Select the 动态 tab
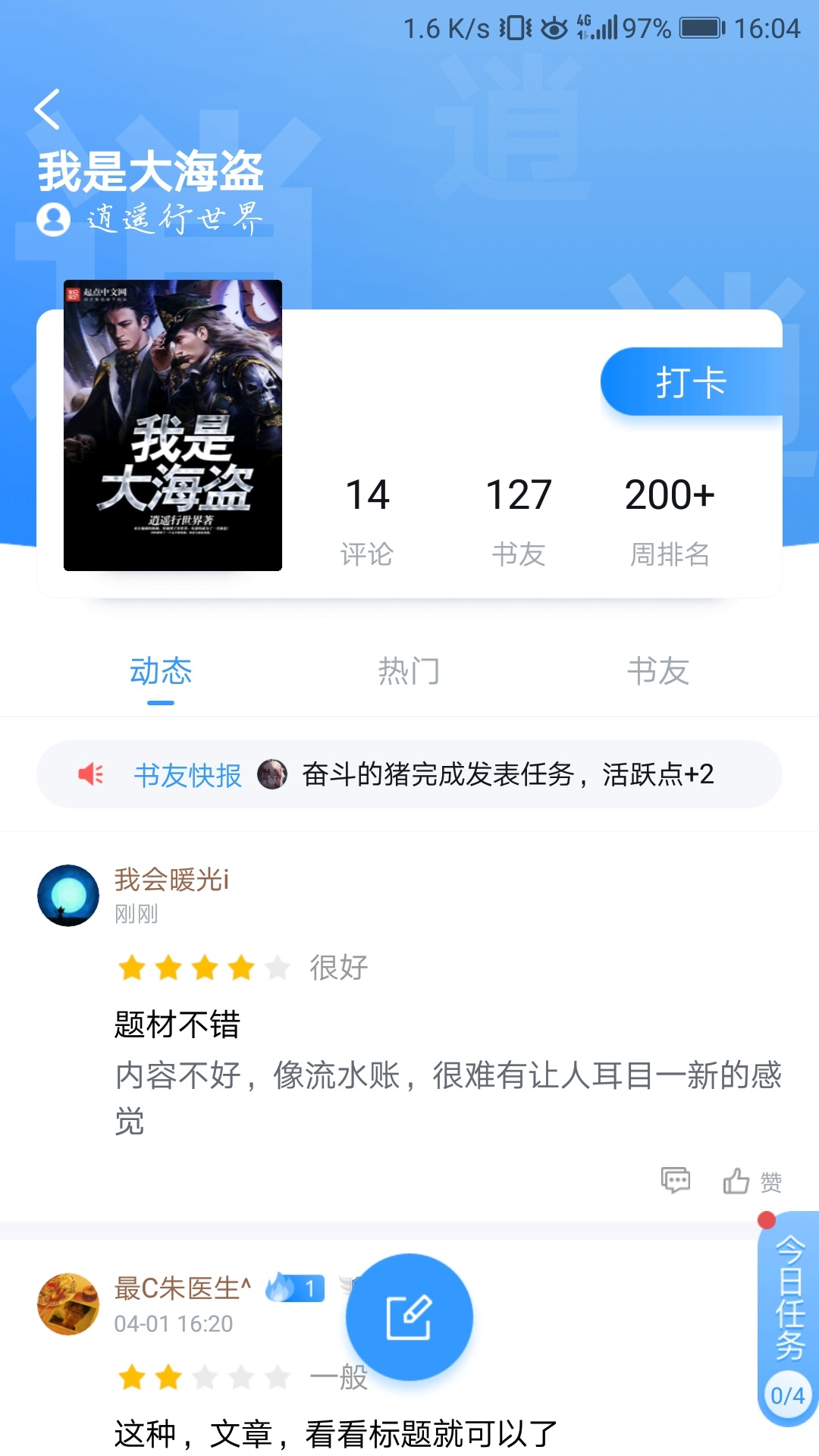 point(161,672)
